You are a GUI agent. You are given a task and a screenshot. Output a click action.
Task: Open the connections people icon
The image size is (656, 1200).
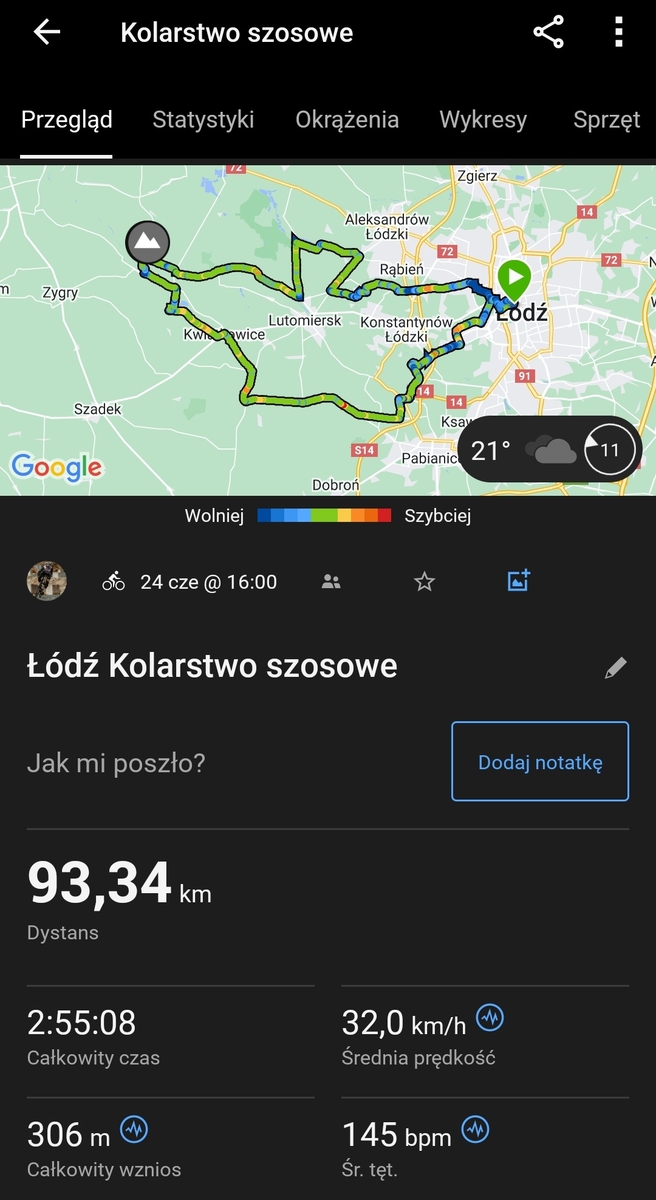(x=331, y=581)
